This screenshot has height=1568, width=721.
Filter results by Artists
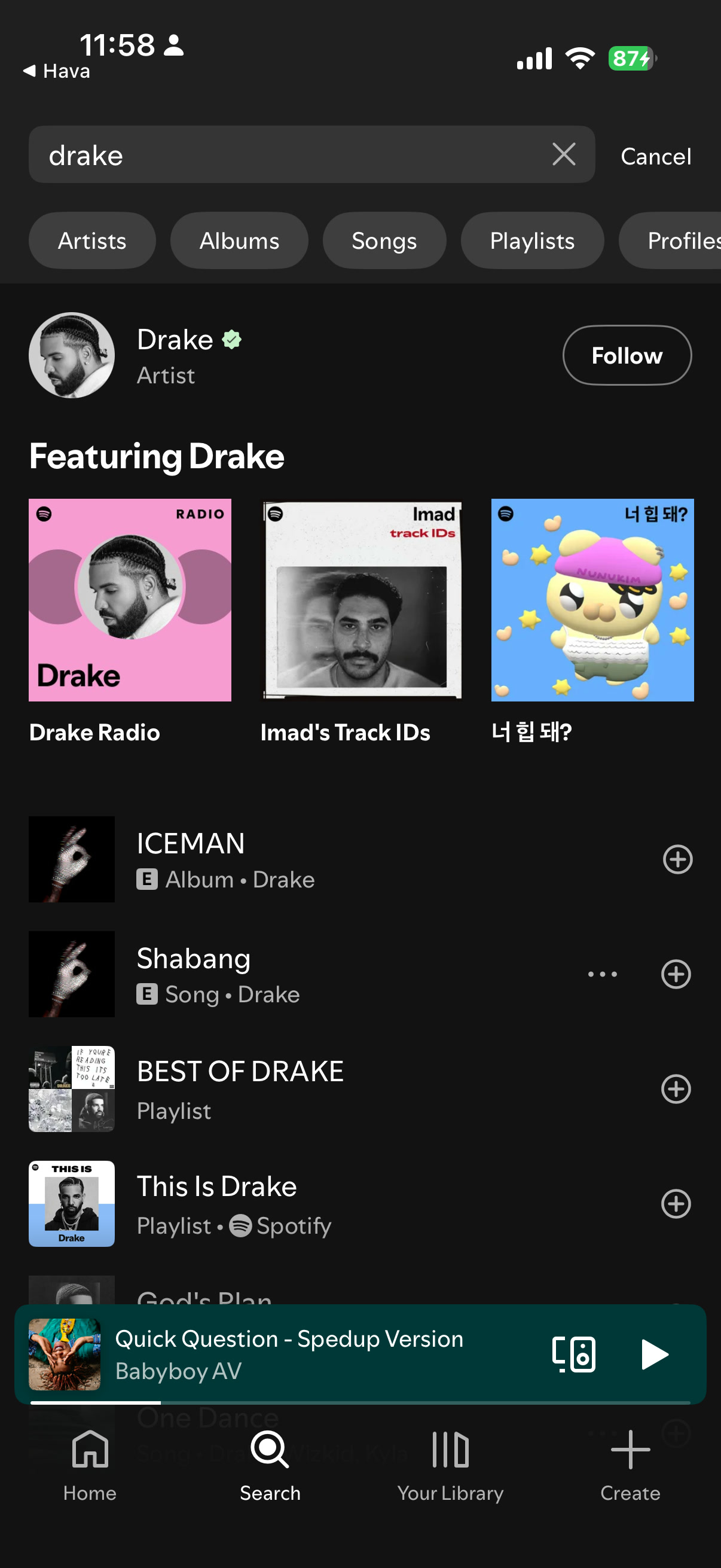pyautogui.click(x=92, y=240)
